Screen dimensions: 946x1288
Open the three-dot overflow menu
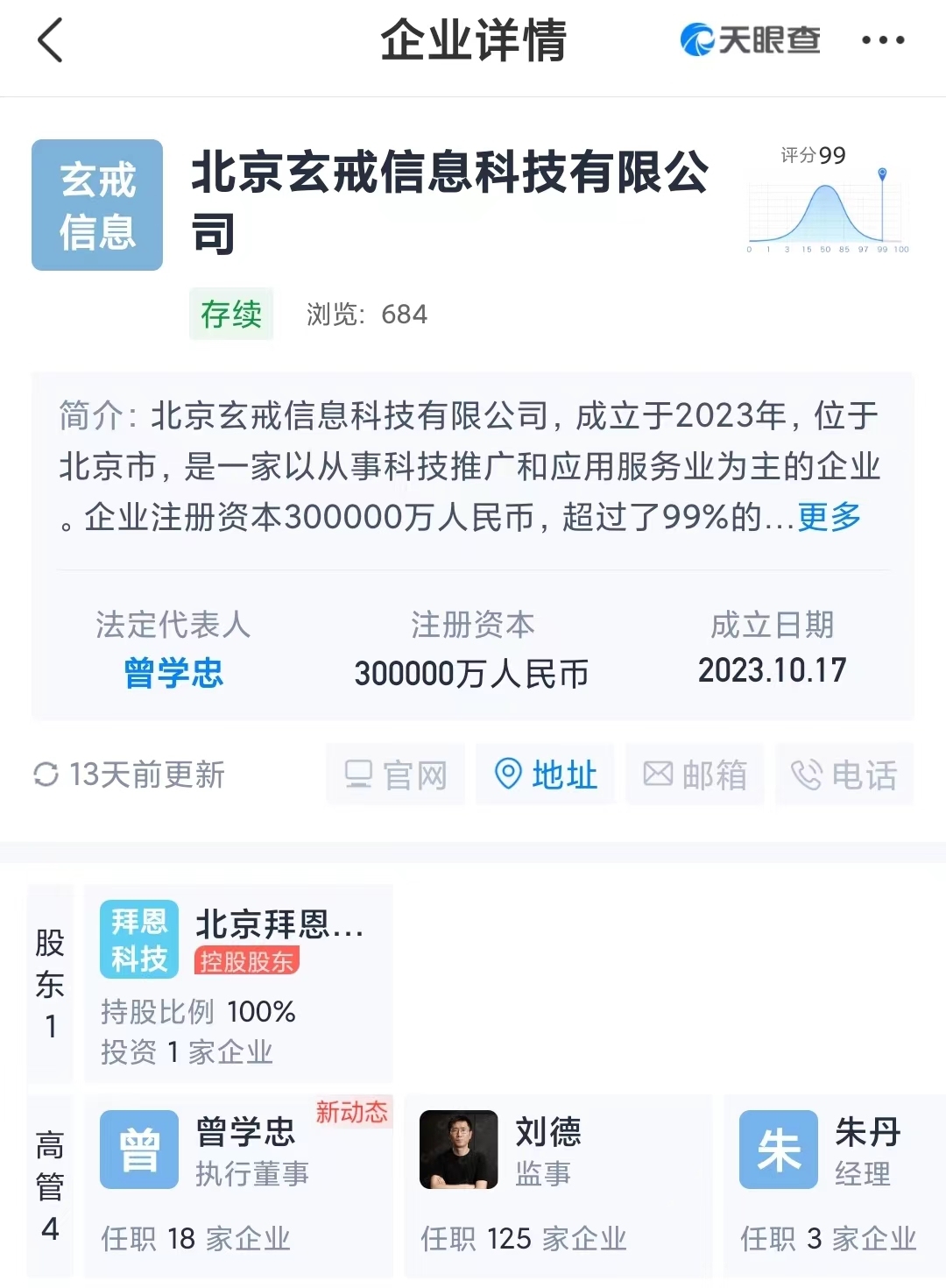pyautogui.click(x=882, y=40)
